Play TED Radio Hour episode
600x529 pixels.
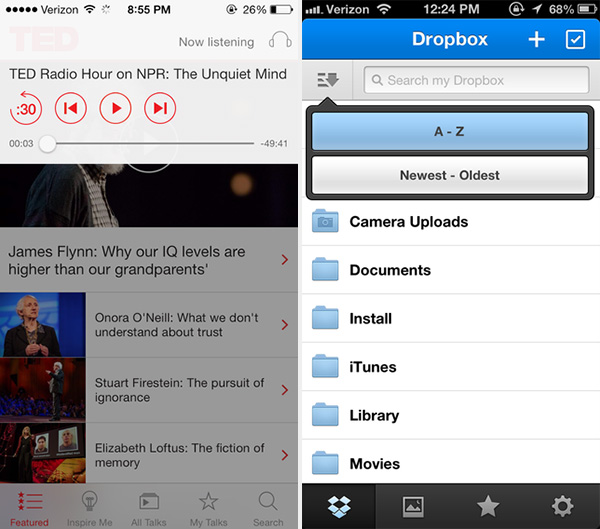click(116, 108)
